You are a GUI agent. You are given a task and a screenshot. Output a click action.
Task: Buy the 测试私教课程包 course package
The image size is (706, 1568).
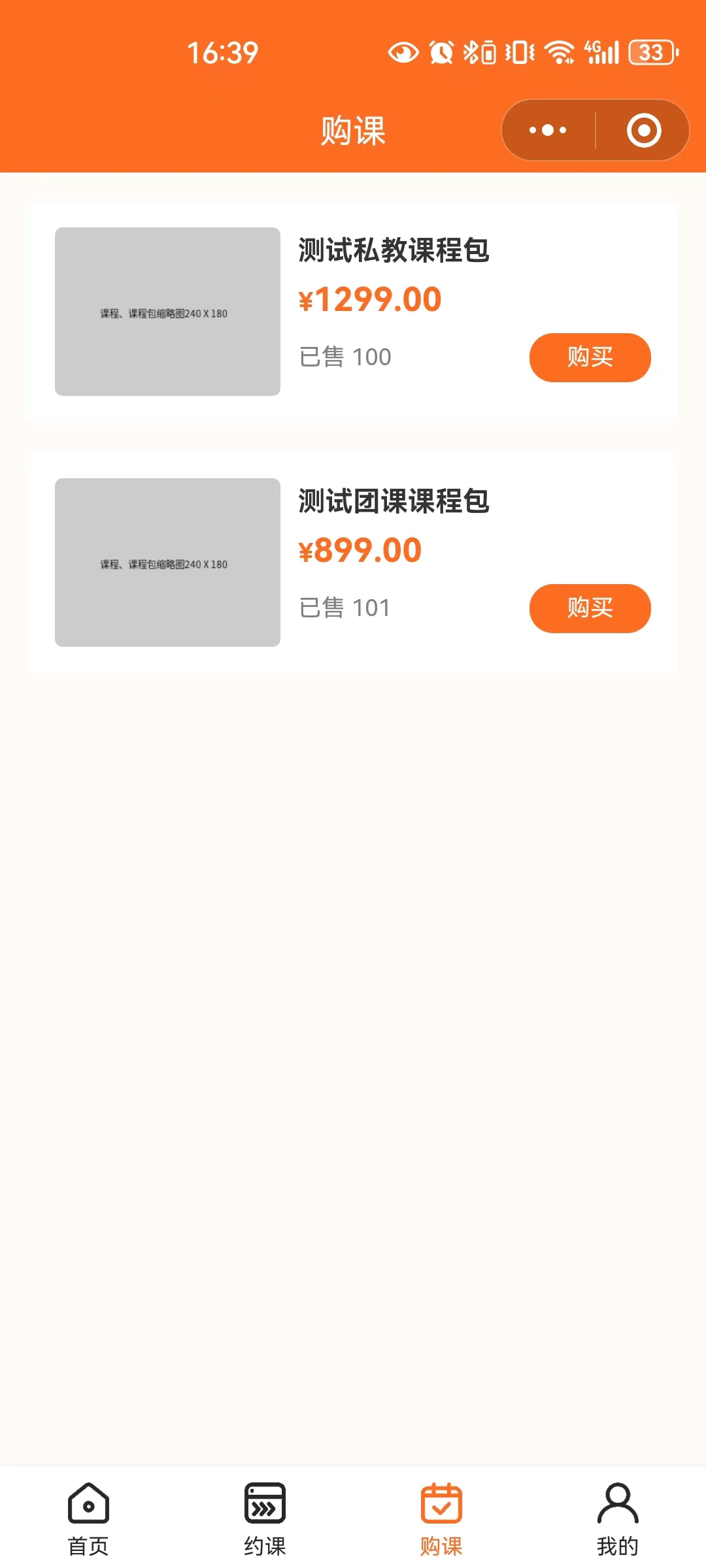(x=590, y=357)
